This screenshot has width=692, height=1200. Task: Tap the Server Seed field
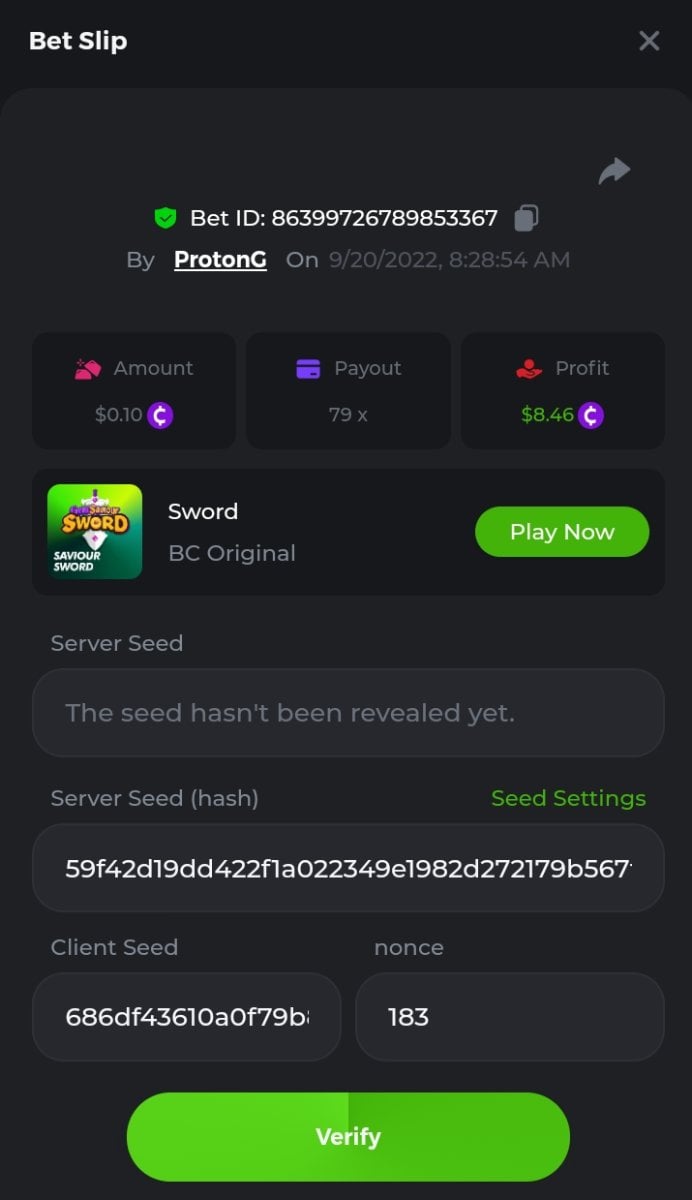[348, 713]
